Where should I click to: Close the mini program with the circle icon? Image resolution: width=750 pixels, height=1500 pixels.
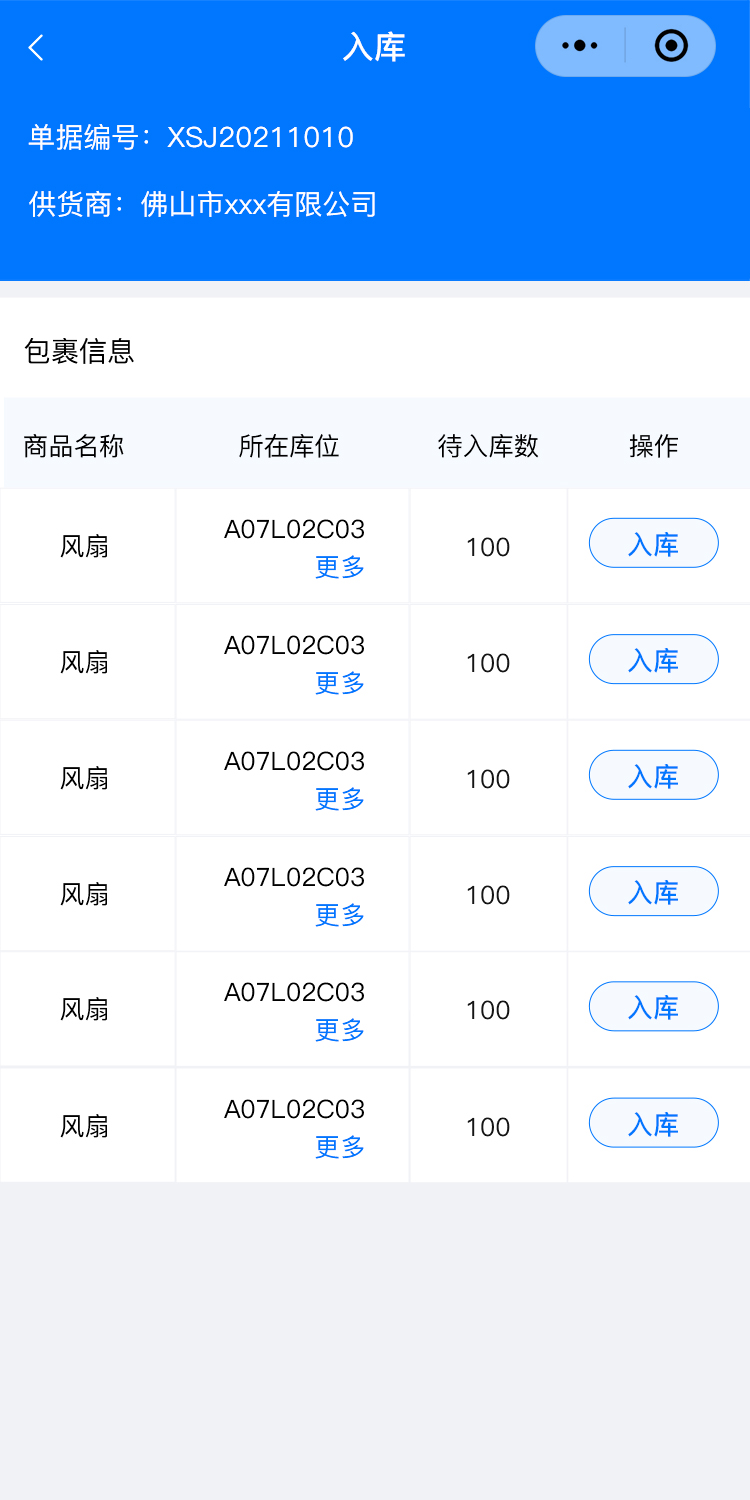pyautogui.click(x=670, y=46)
